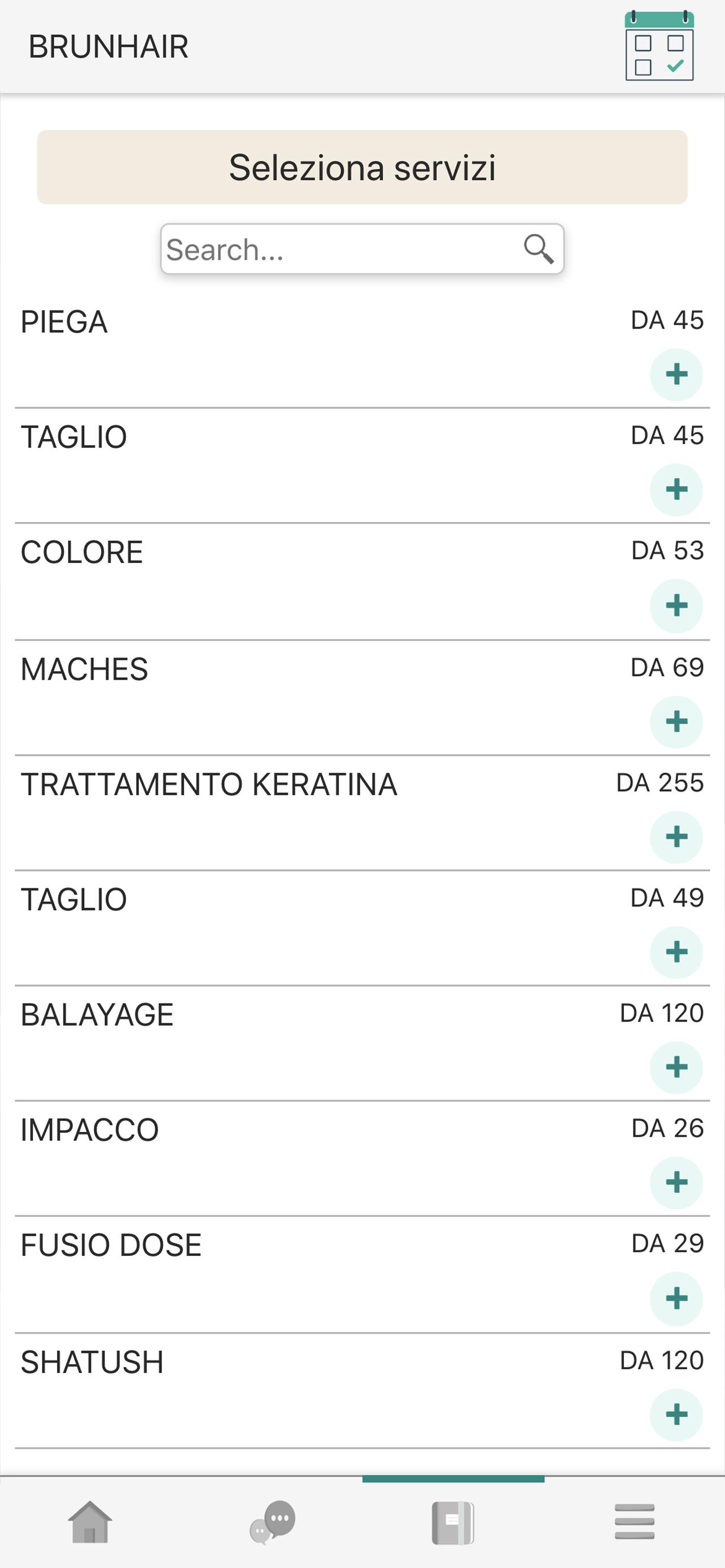
Task: Add the MACHES service
Action: pos(676,721)
